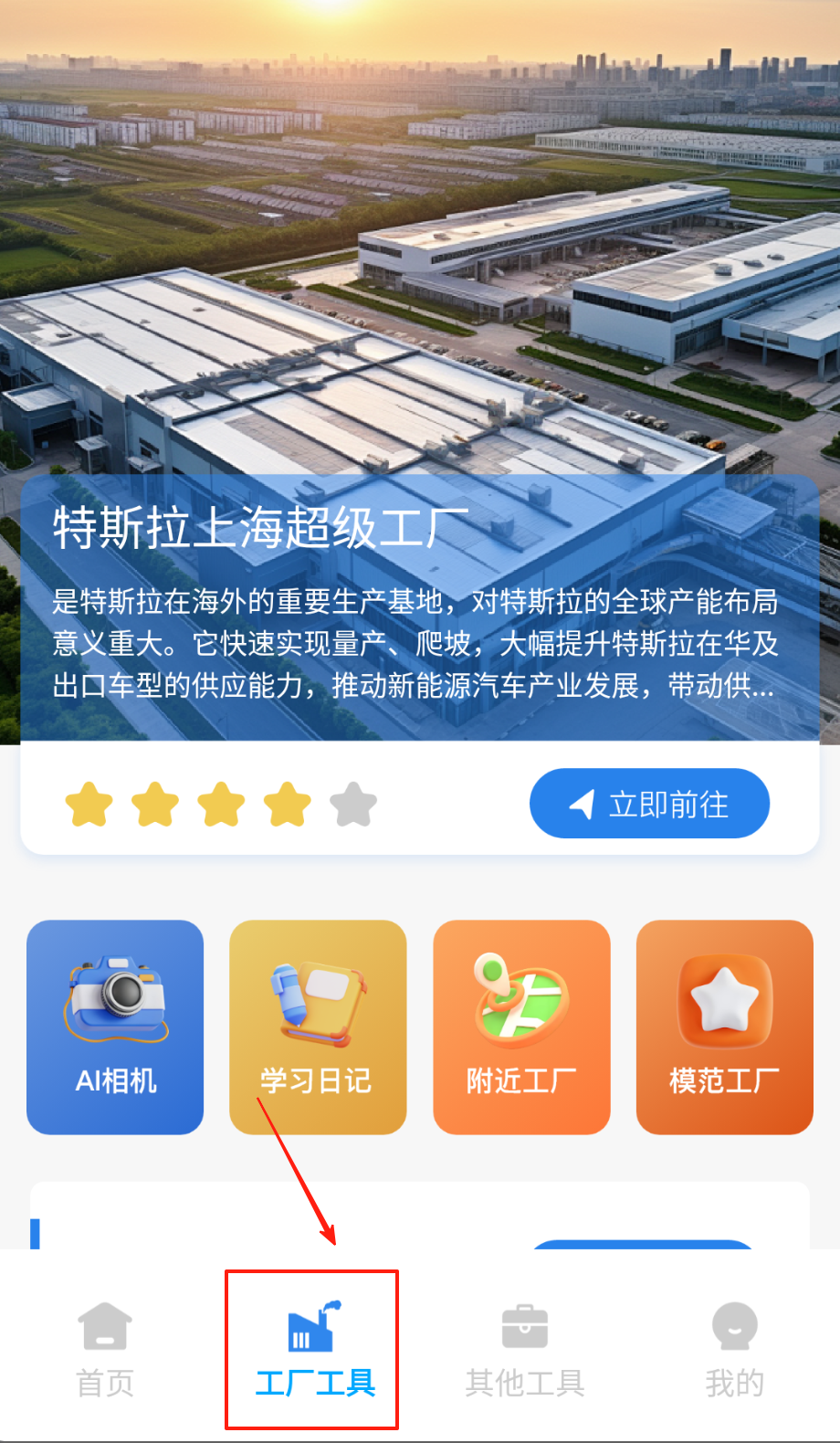840x1443 pixels.
Task: Open the 特斯拉上海超级工厂 banner card
Action: [418, 606]
